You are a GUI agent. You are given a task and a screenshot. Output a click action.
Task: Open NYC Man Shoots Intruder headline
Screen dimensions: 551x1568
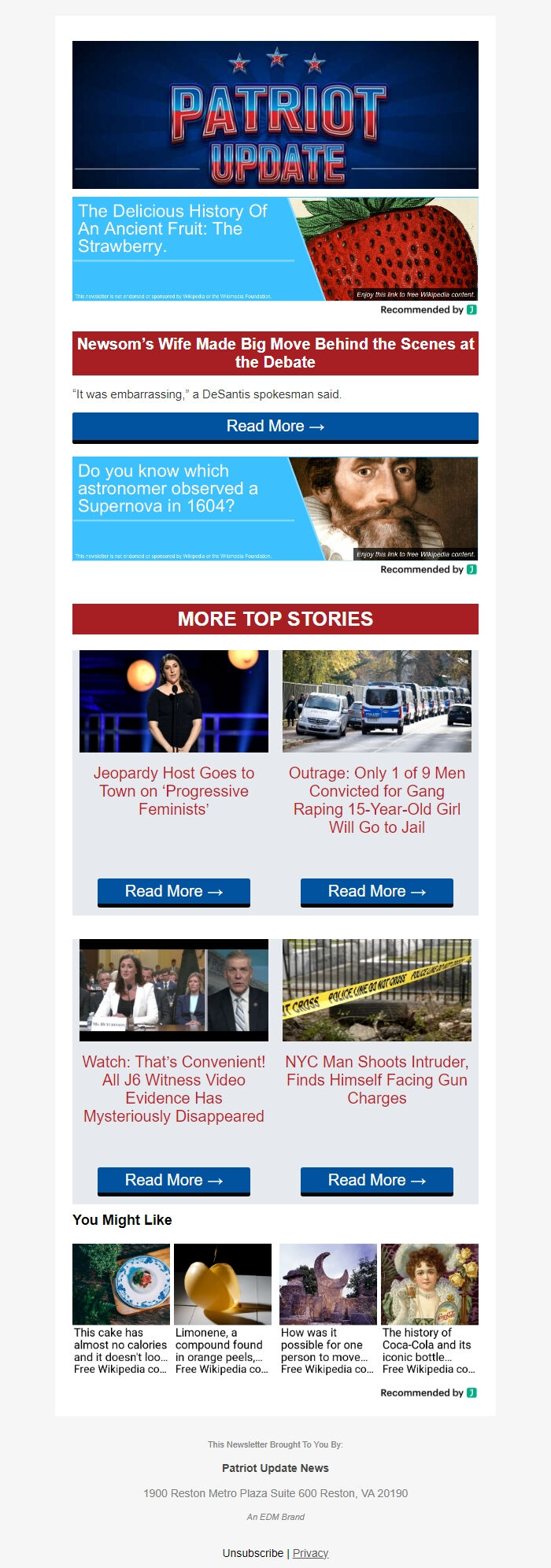376,1080
